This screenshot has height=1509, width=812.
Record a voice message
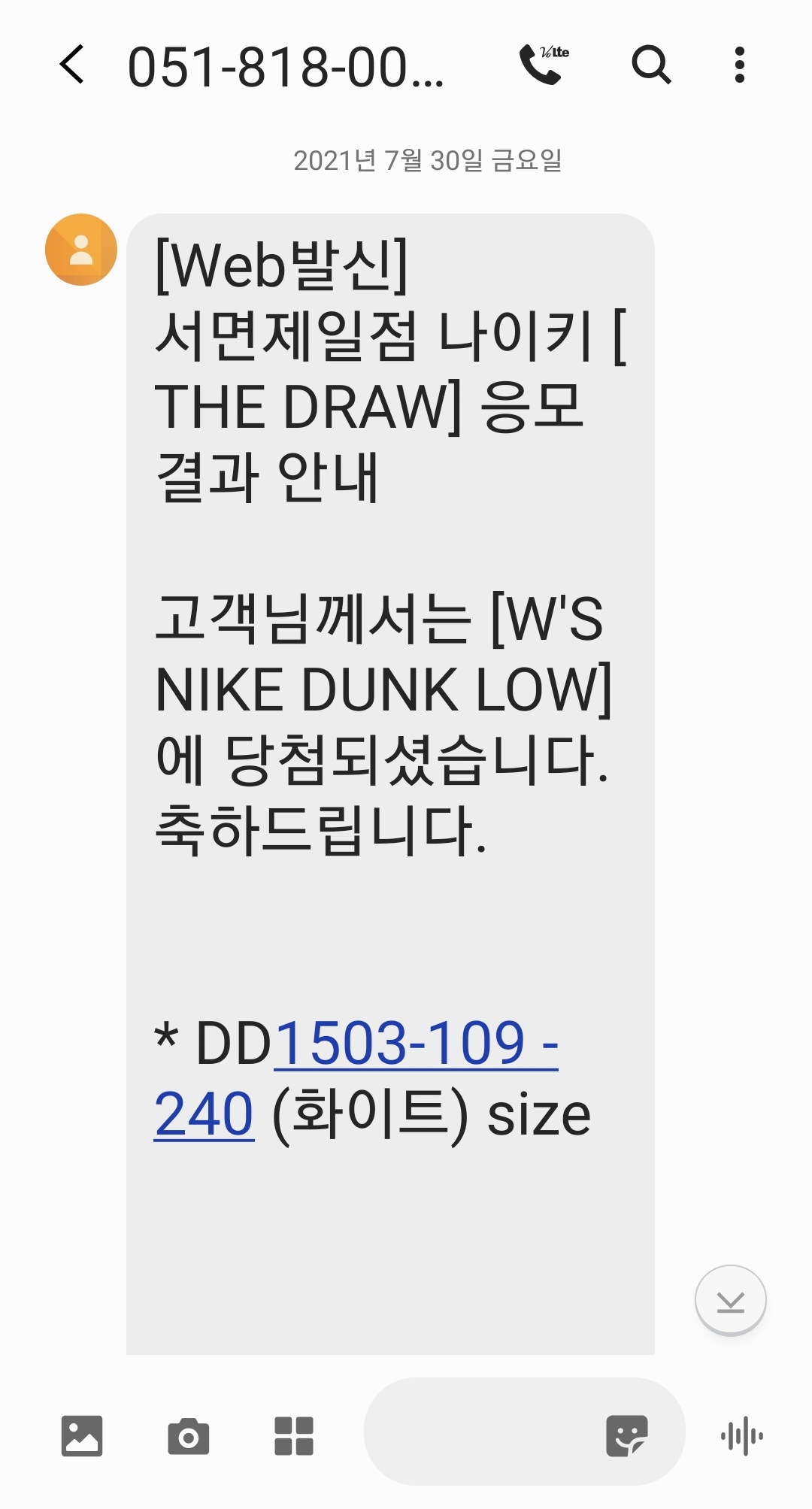pos(741,1436)
